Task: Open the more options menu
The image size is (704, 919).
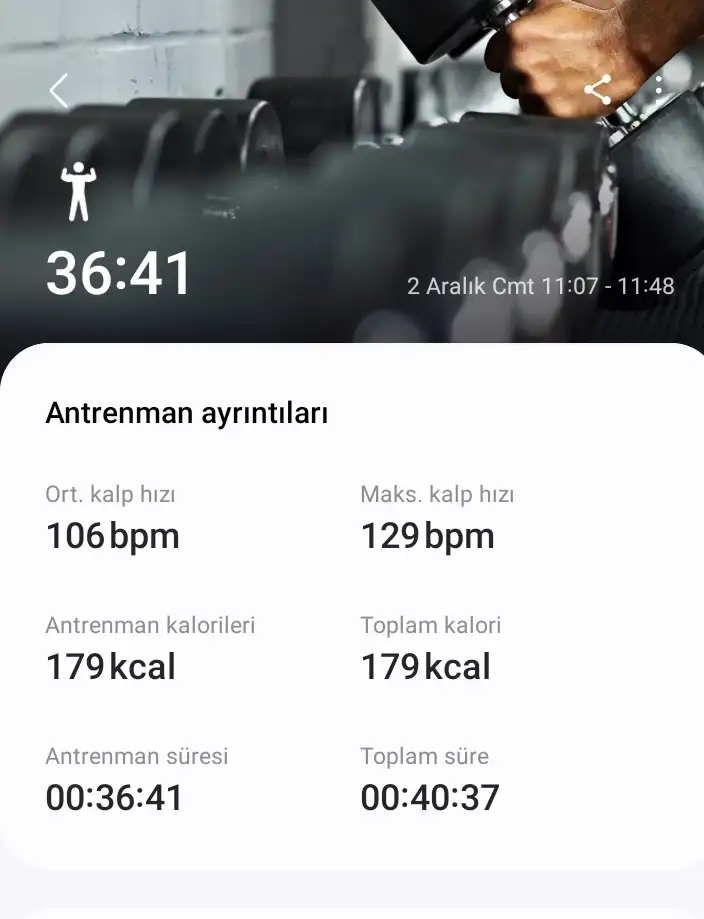Action: 659,91
